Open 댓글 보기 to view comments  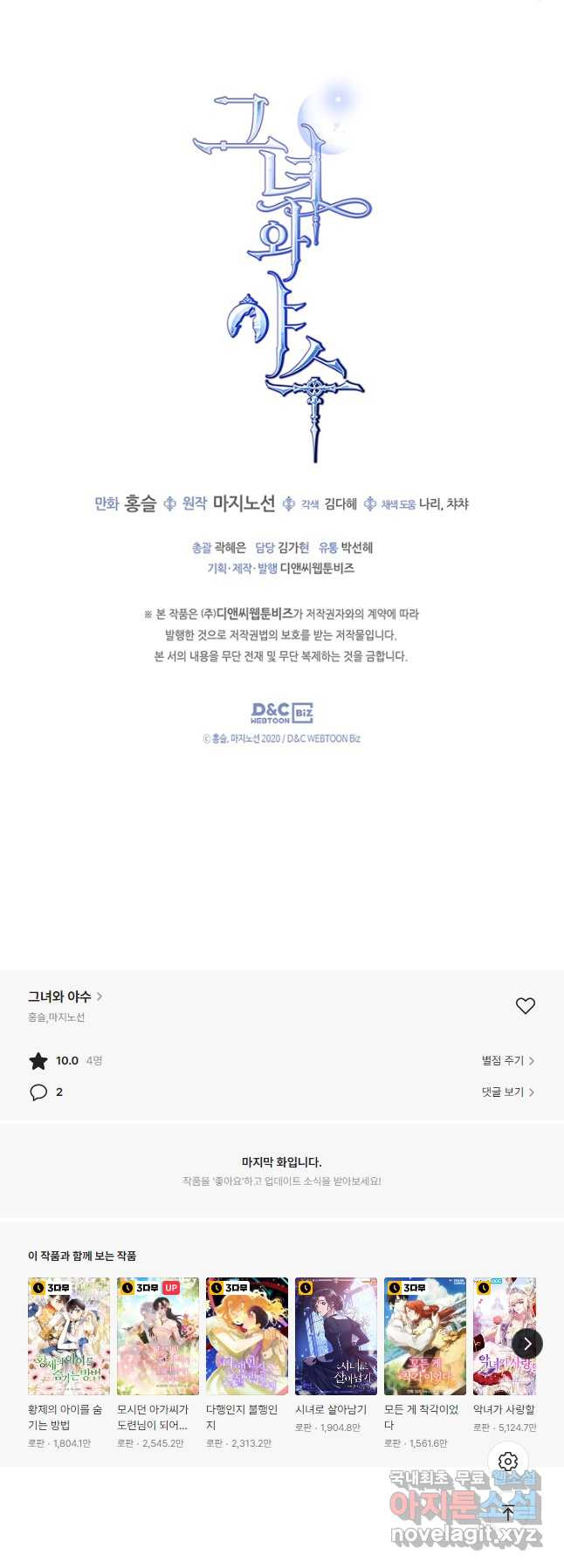pyautogui.click(x=507, y=1092)
